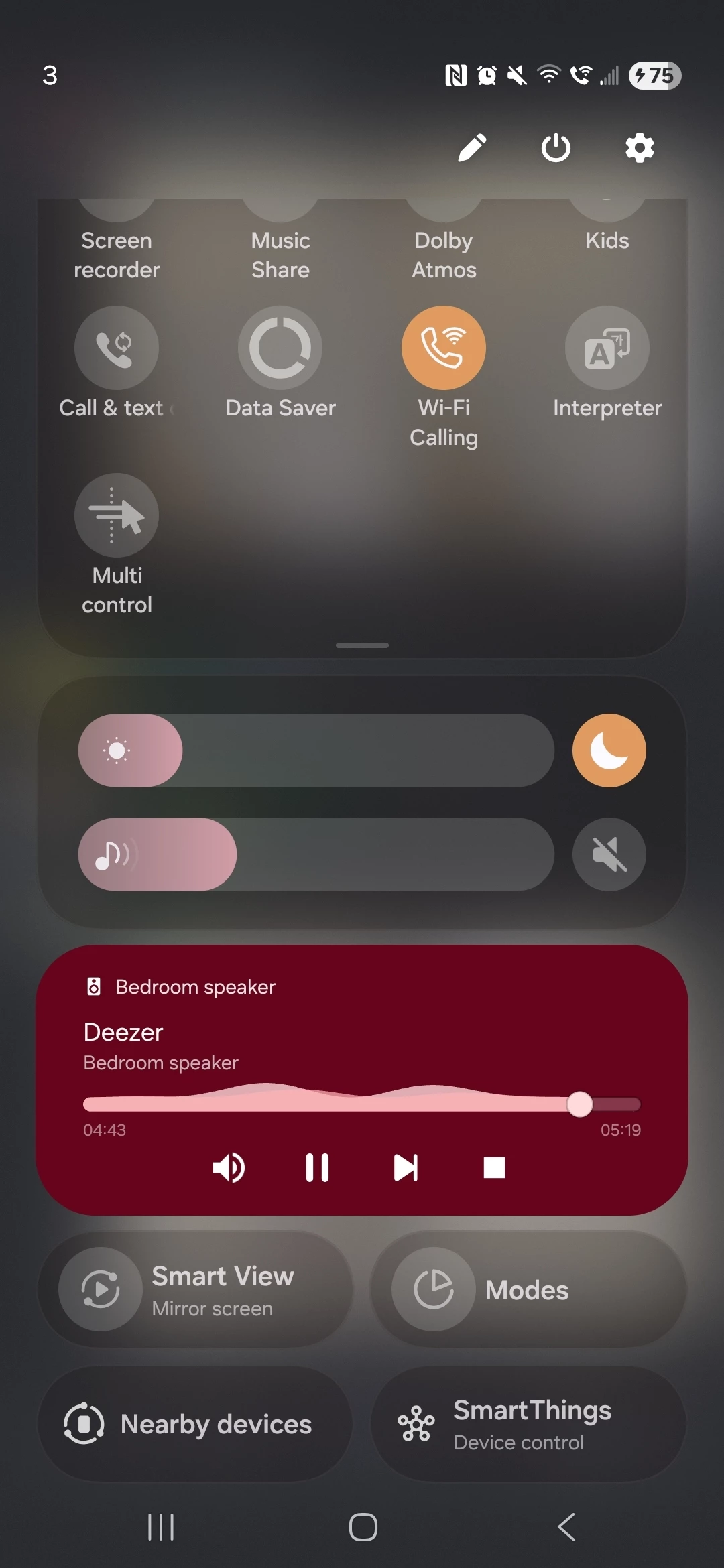
Task: Adjust Bedroom speaker volume icon
Action: 229,1168
